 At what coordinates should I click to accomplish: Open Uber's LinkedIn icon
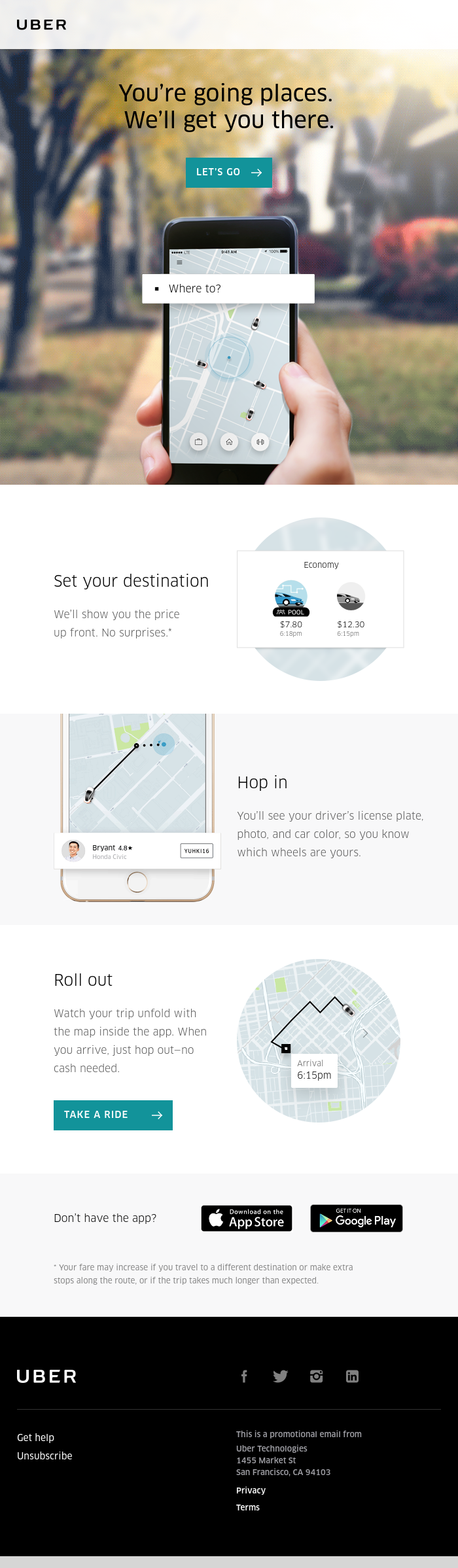(352, 1376)
